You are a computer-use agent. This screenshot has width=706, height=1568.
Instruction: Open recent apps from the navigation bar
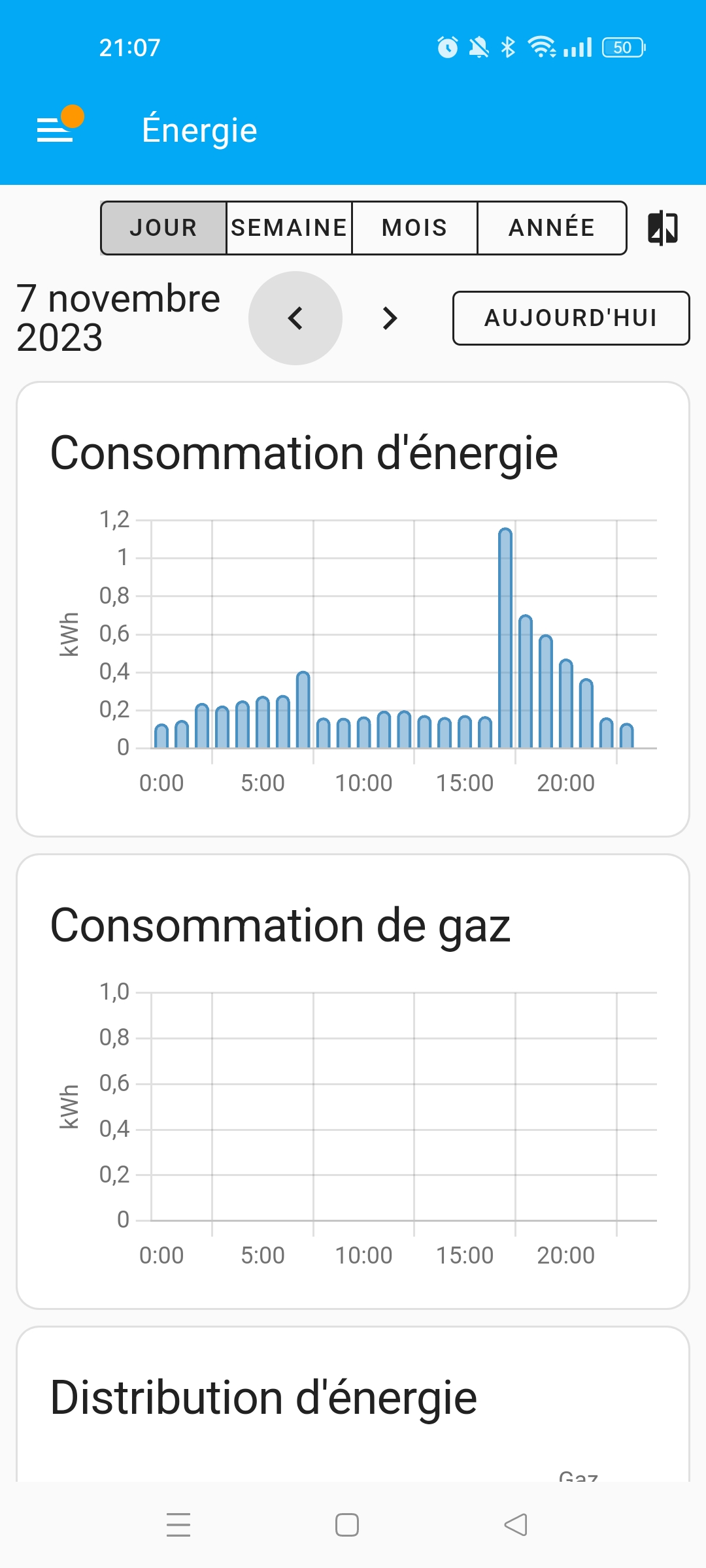178,1525
